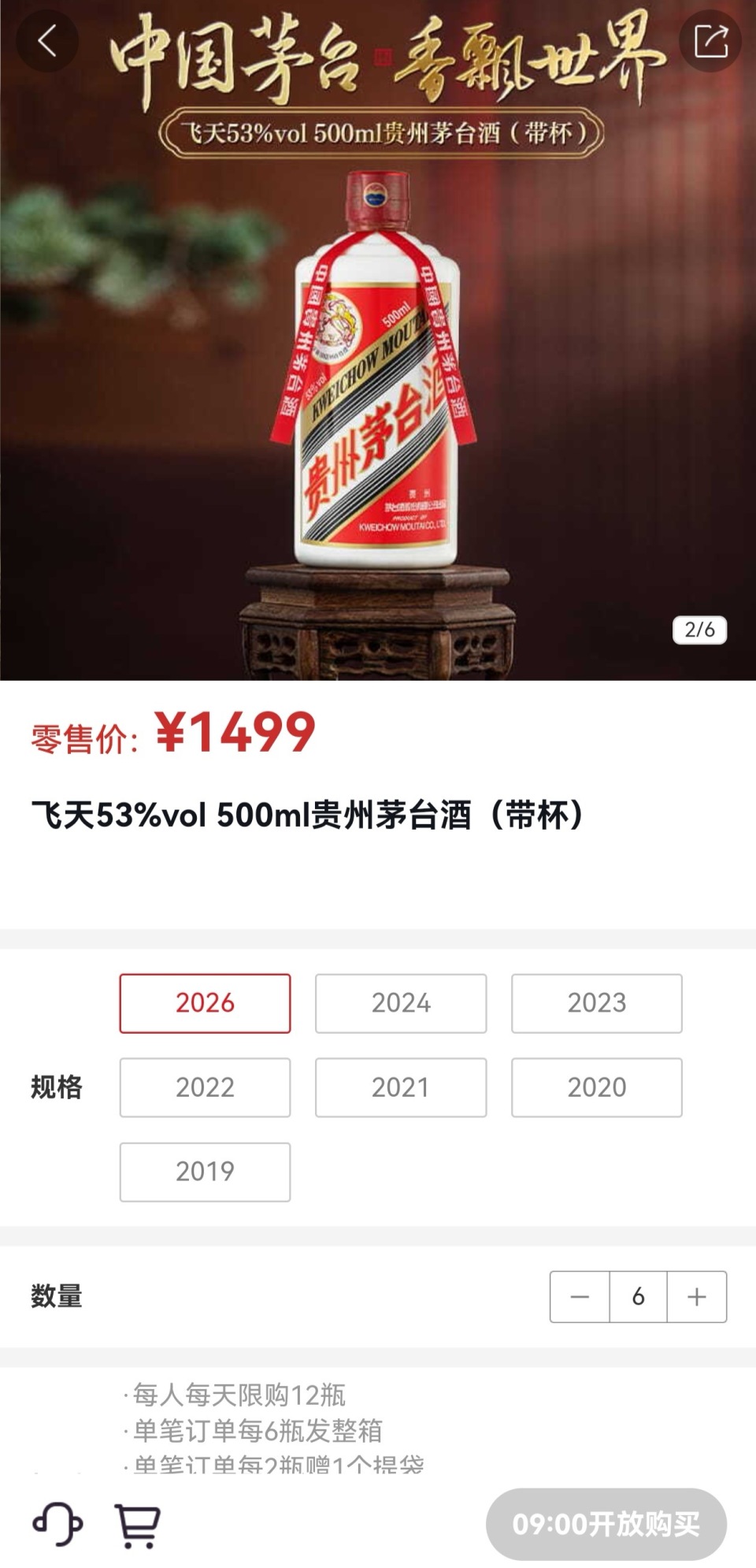Open the share panel via top-right icon

(x=710, y=43)
